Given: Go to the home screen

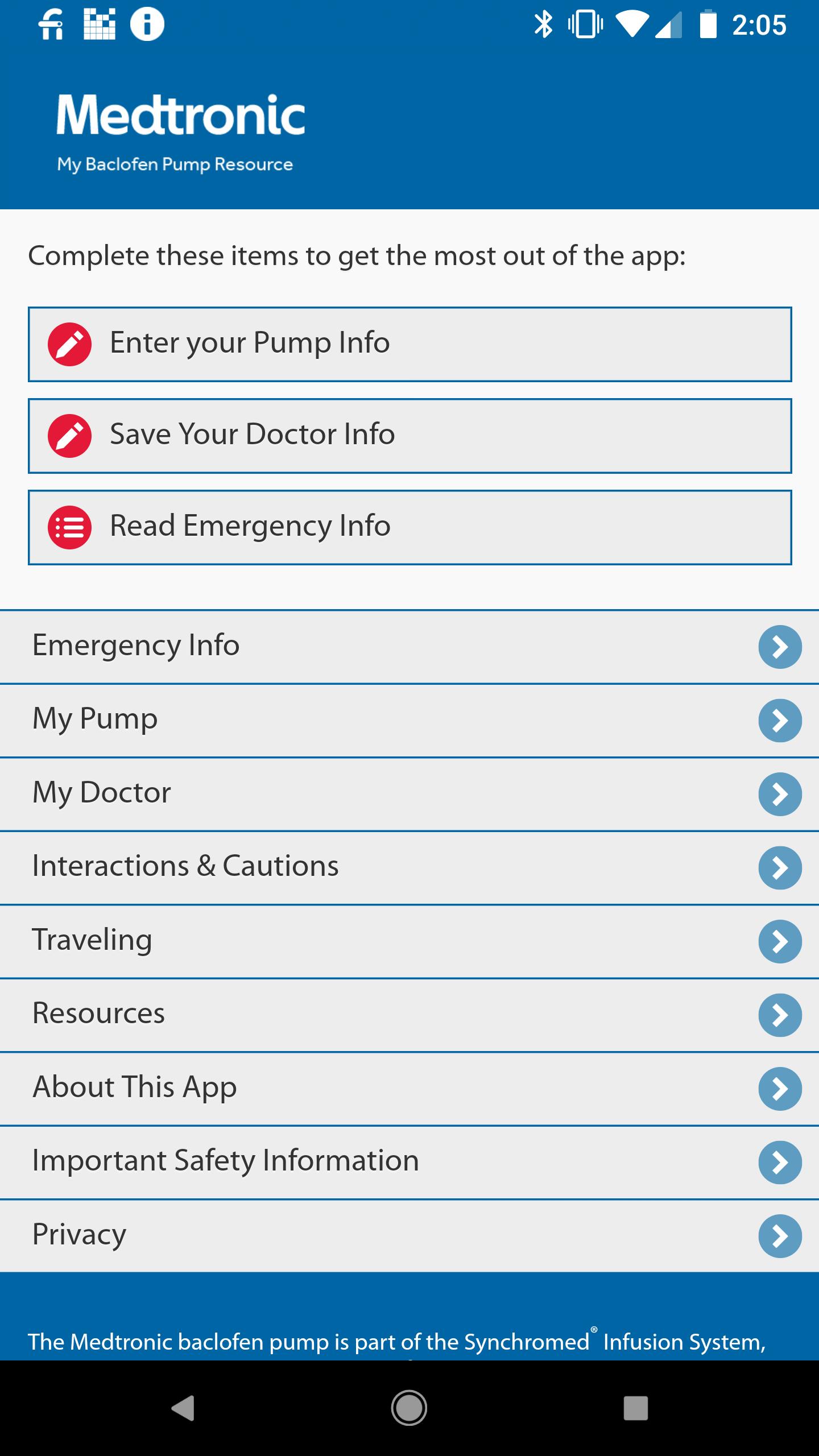Looking at the screenshot, I should (409, 1408).
